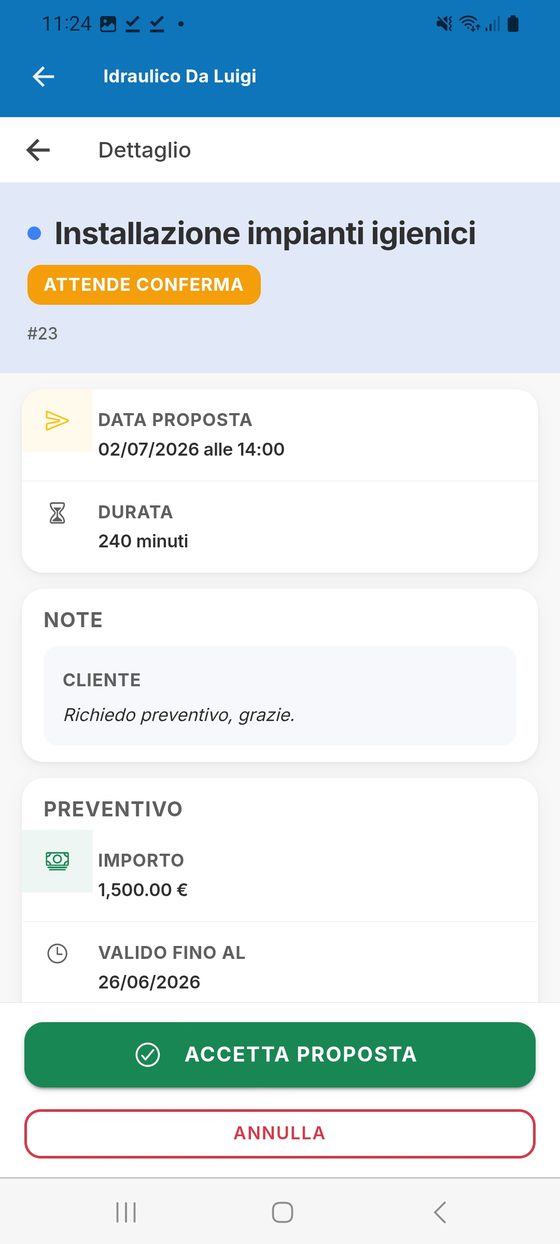Go to the system home screen
Image resolution: width=560 pixels, height=1244 pixels.
coord(282,1212)
